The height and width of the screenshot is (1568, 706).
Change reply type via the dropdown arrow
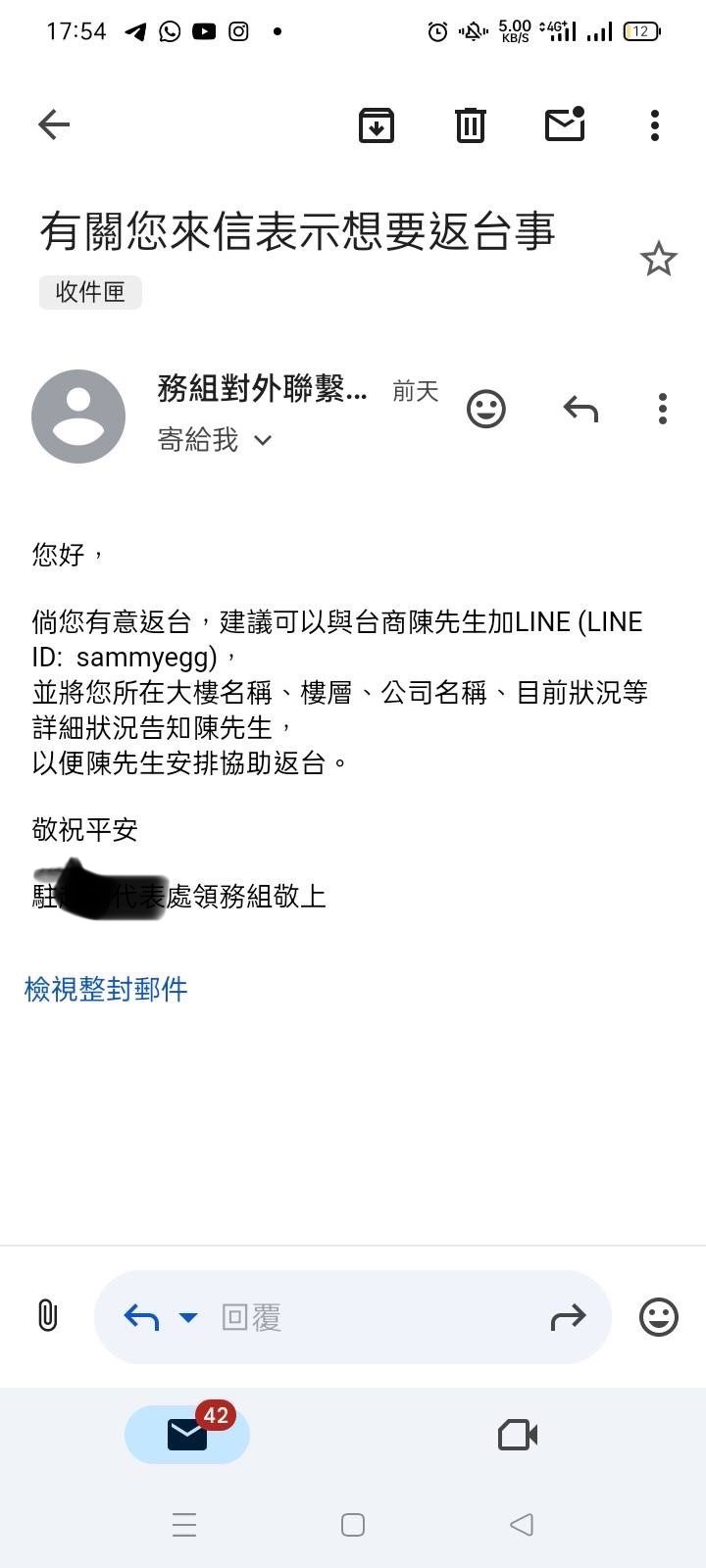point(188,1317)
